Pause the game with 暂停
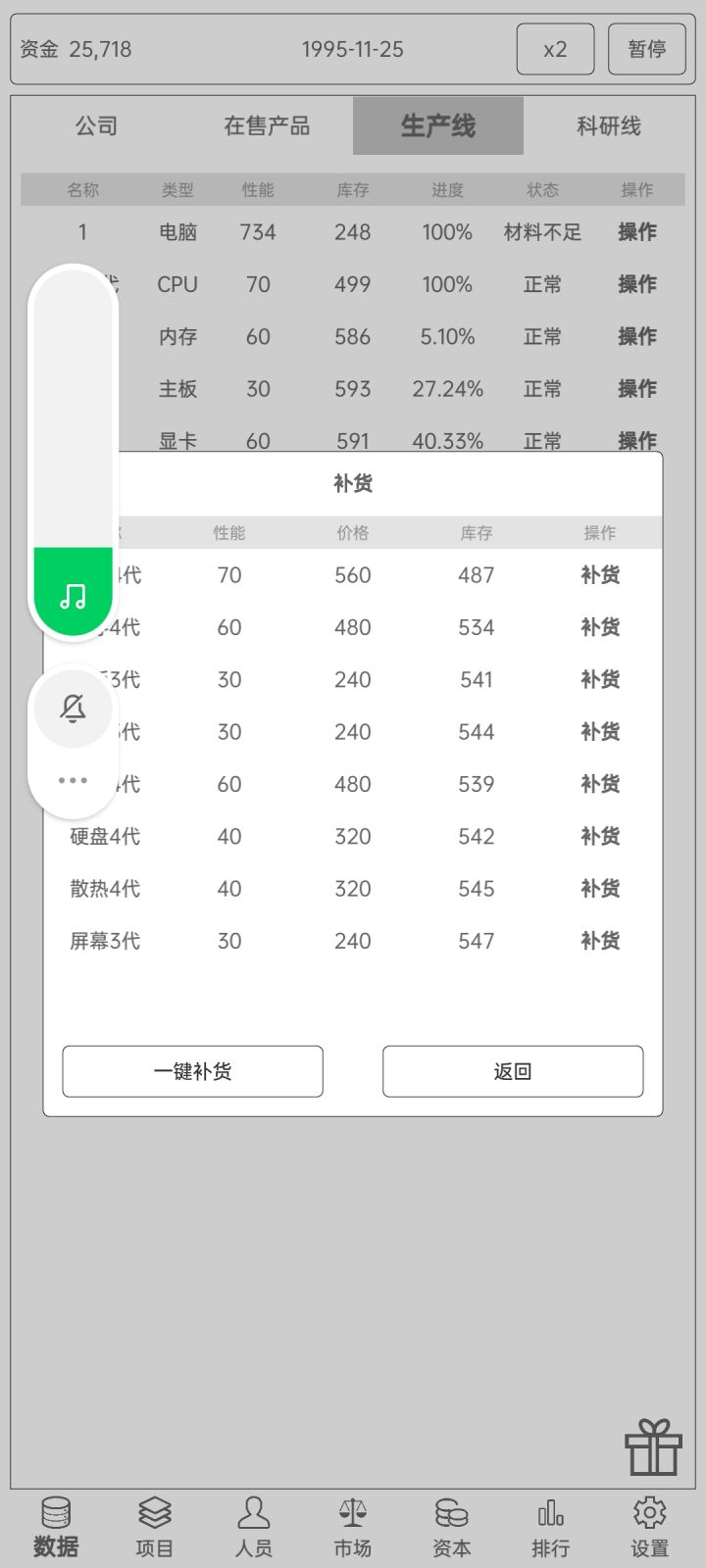The height and width of the screenshot is (1568, 706). 647,49
